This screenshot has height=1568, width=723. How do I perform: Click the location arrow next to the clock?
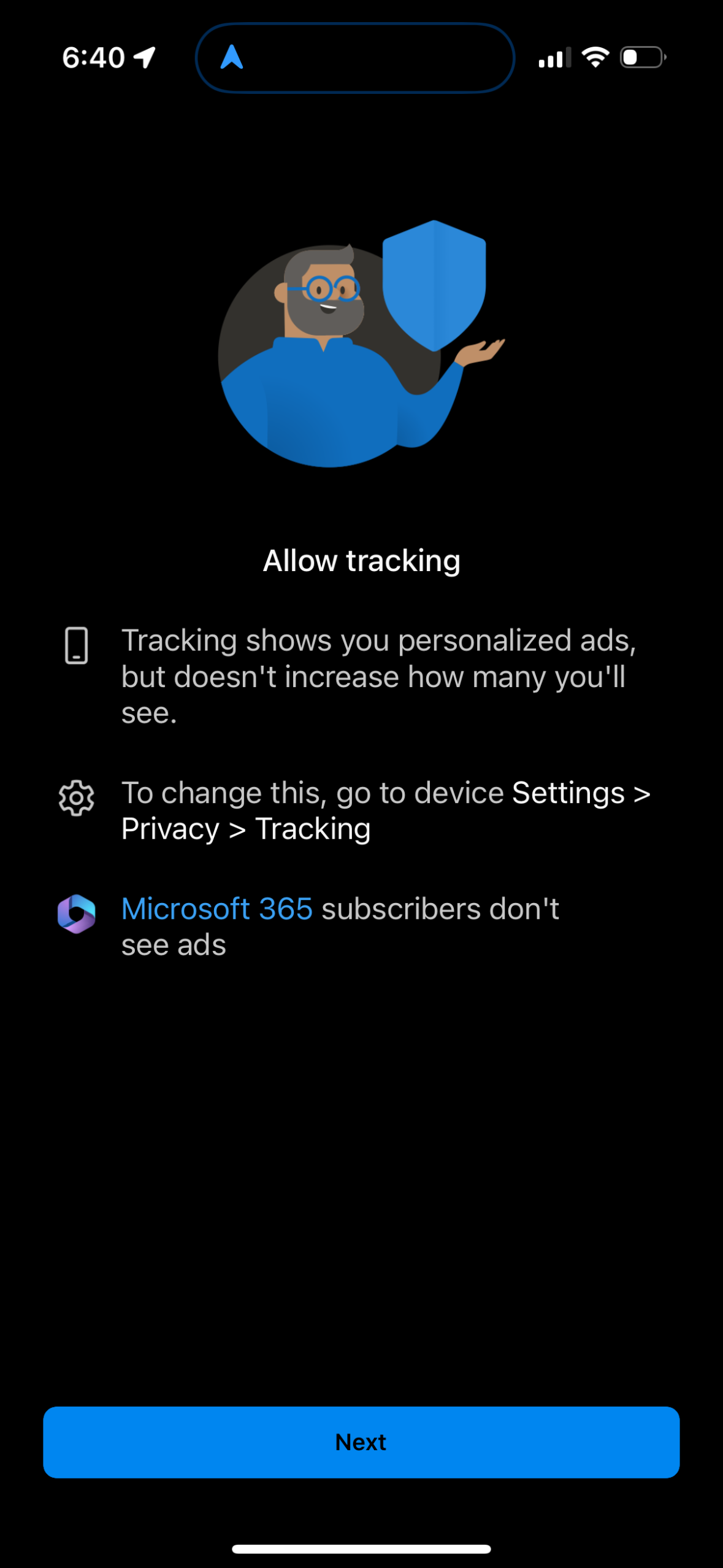(143, 56)
